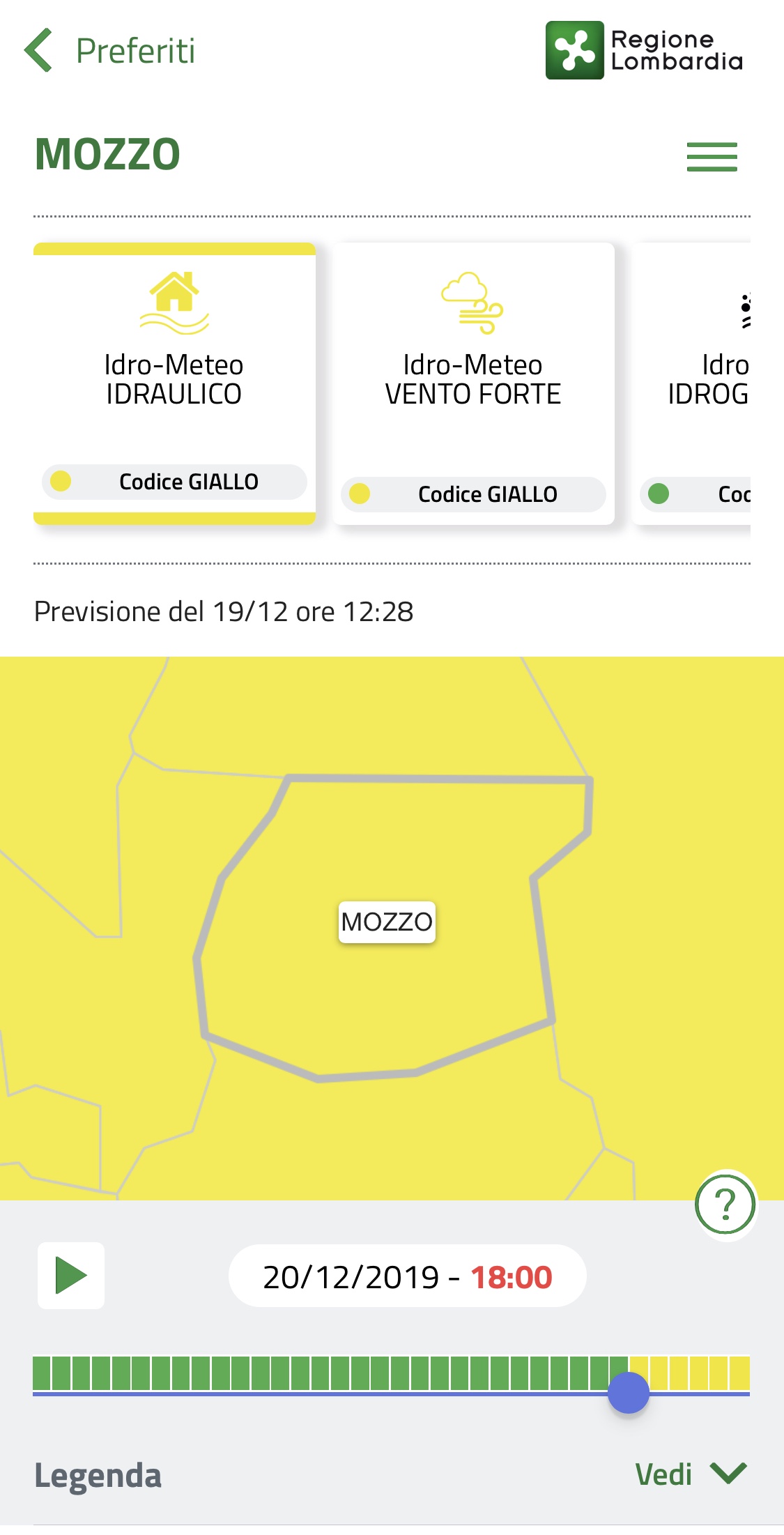Select the Idro-Meteo IDRAULICO card
784x1535 pixels.
174,383
